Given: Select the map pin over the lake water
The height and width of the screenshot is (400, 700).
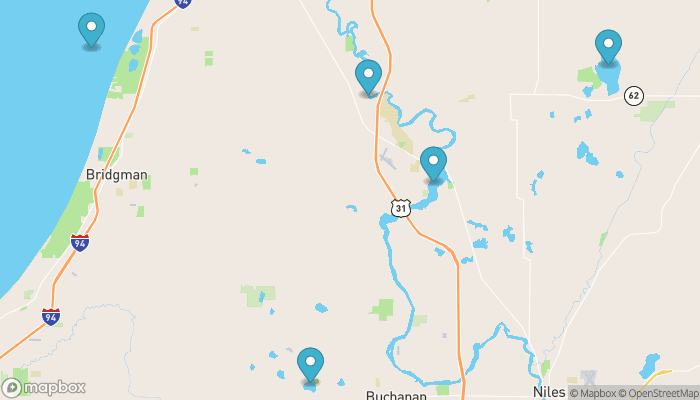Looking at the screenshot, I should [92, 30].
